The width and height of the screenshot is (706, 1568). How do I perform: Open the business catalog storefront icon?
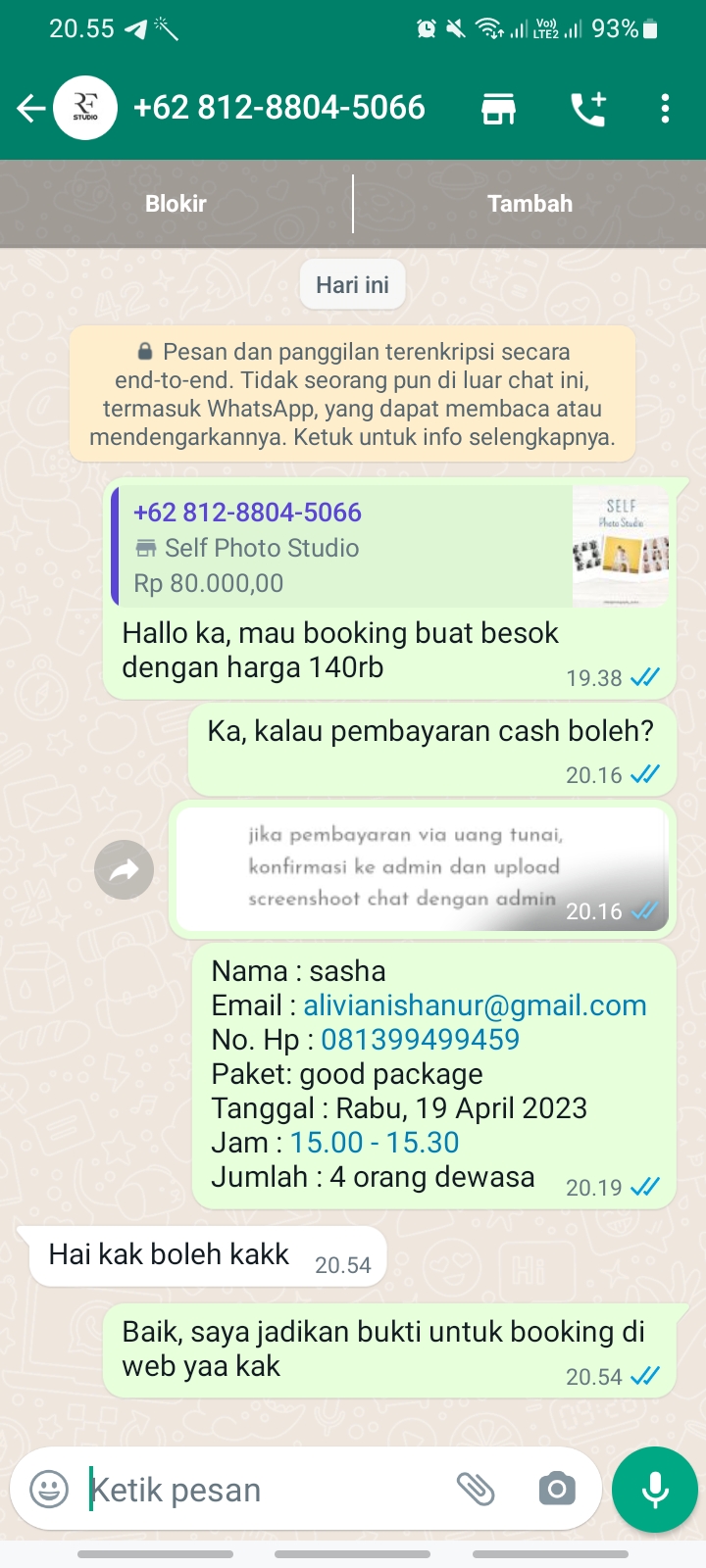click(x=498, y=109)
